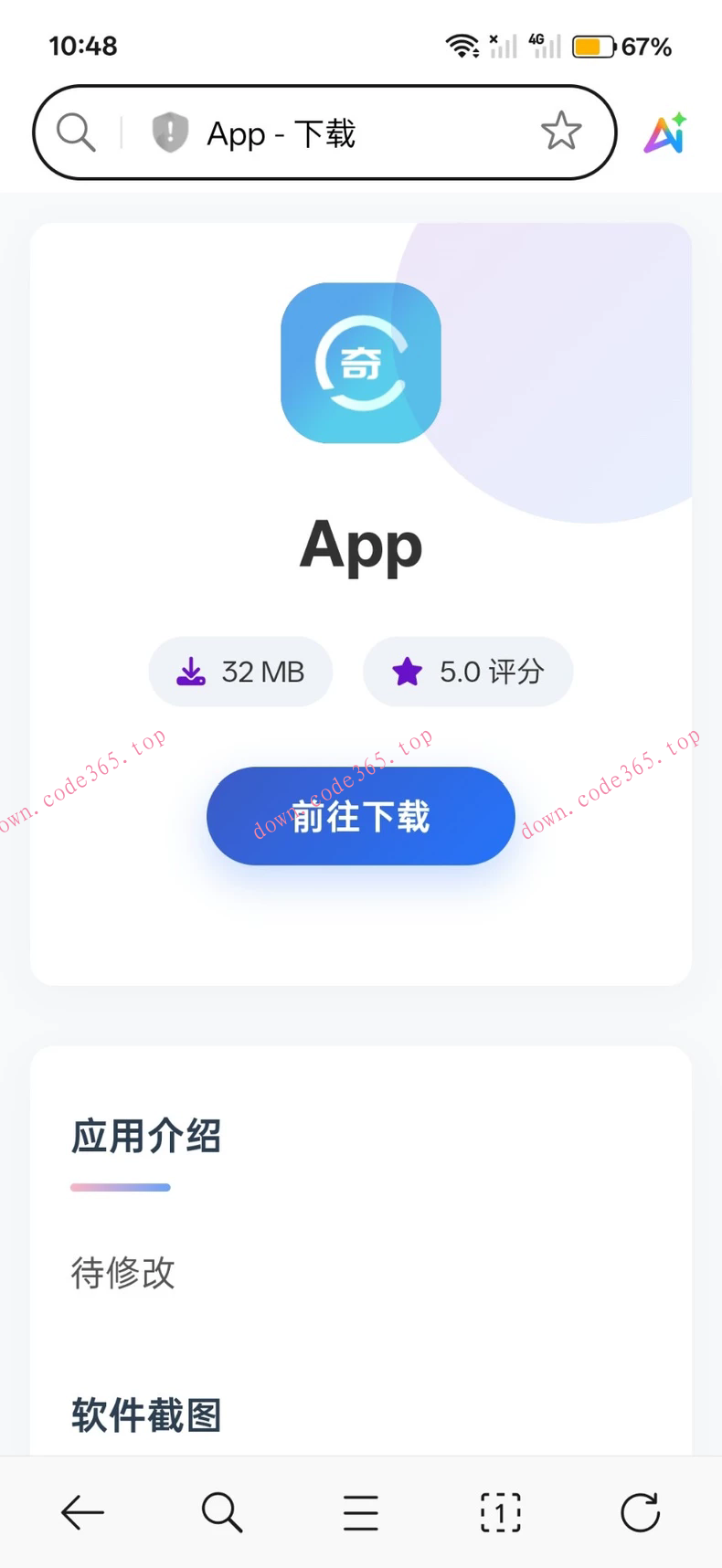Tap the search magnifier in address bar
This screenshot has height=1568, width=722.
point(76,132)
